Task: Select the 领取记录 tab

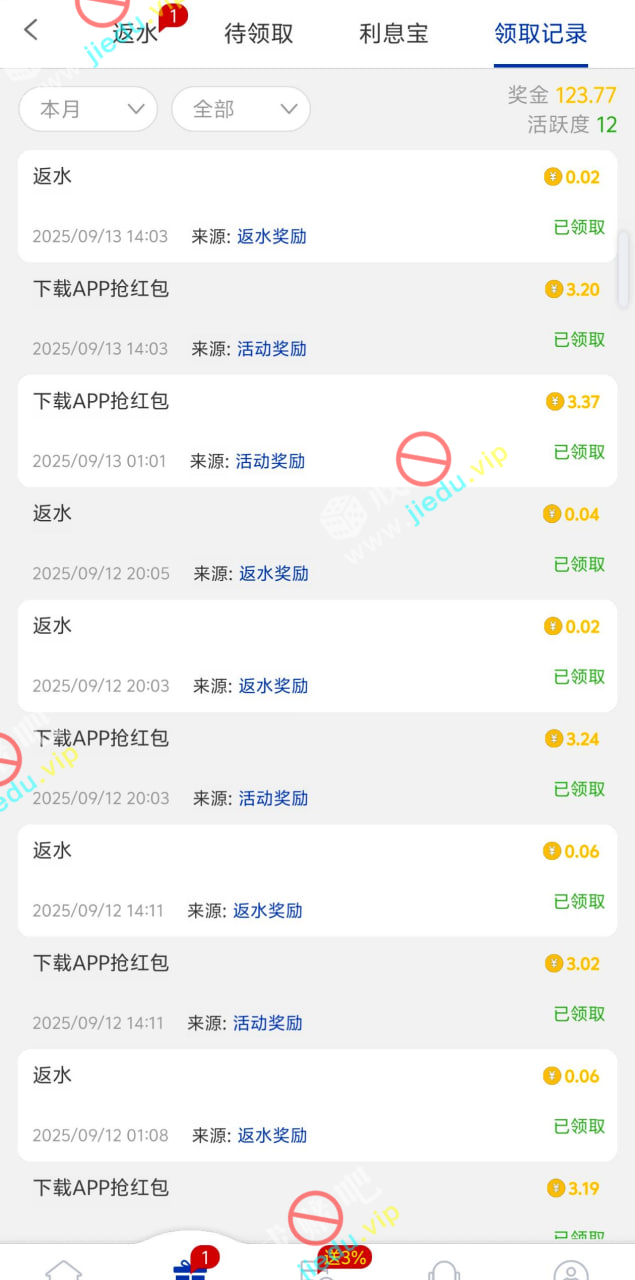Action: click(x=541, y=34)
